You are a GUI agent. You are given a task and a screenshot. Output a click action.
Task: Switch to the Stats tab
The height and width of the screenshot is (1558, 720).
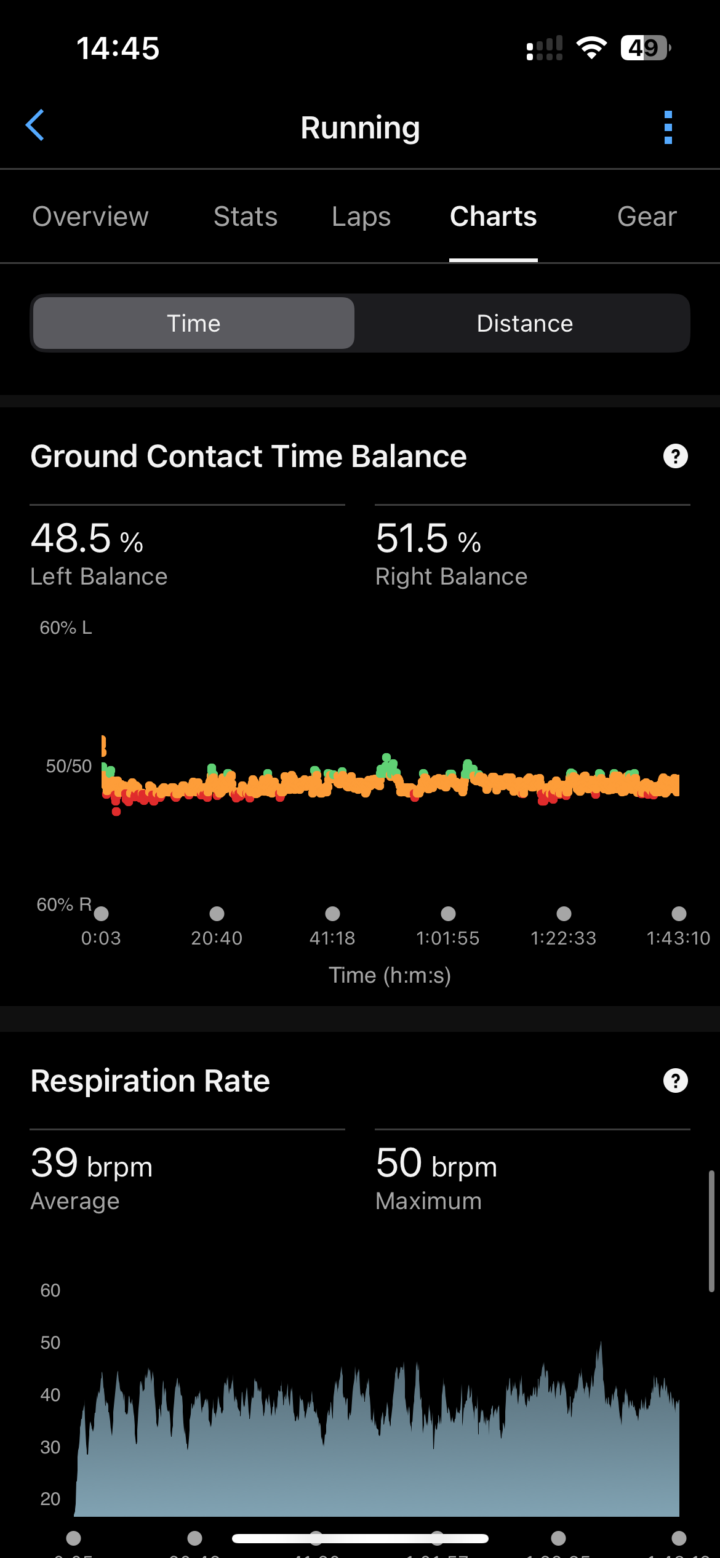(245, 217)
